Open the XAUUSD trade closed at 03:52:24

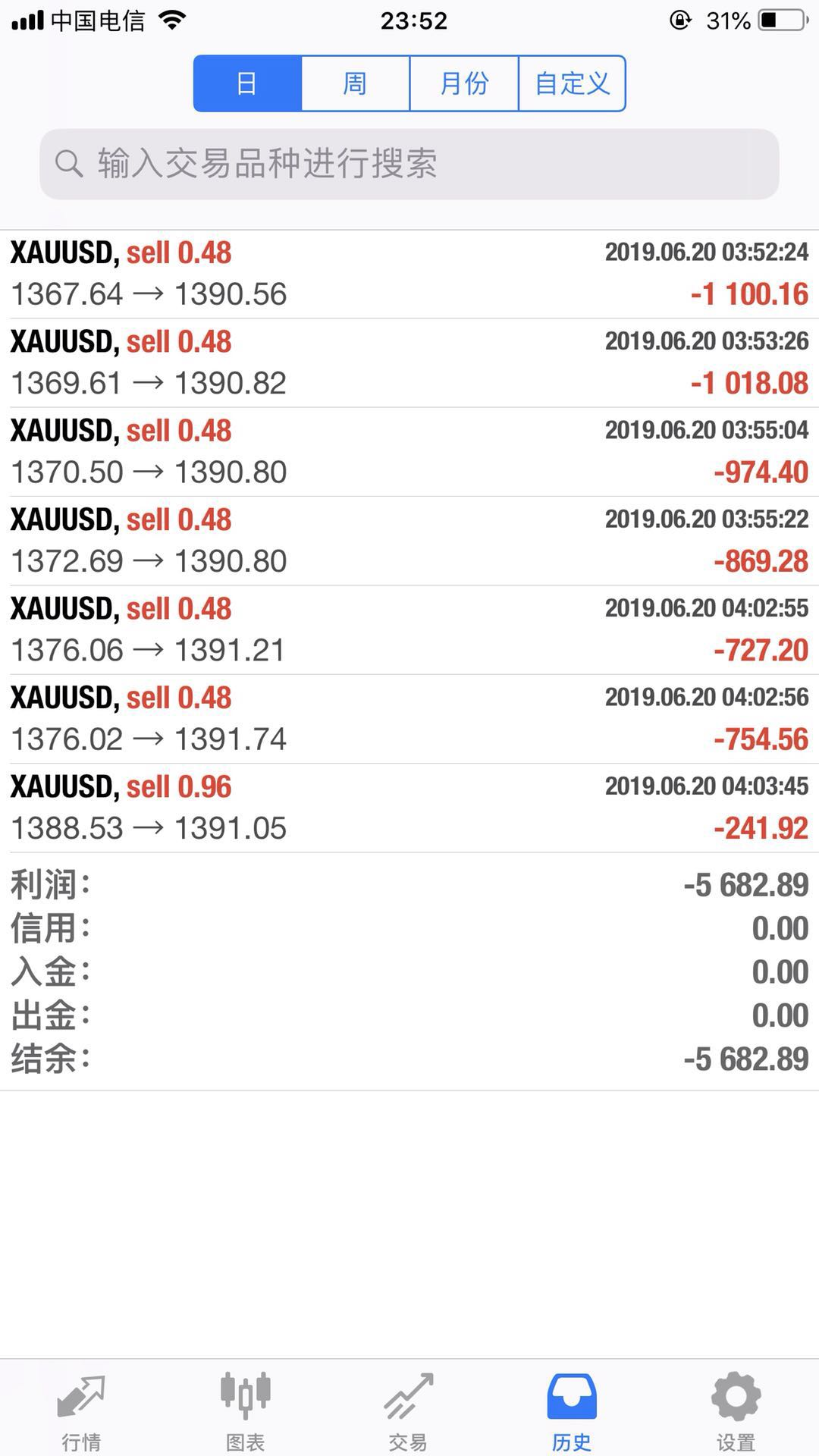409,274
